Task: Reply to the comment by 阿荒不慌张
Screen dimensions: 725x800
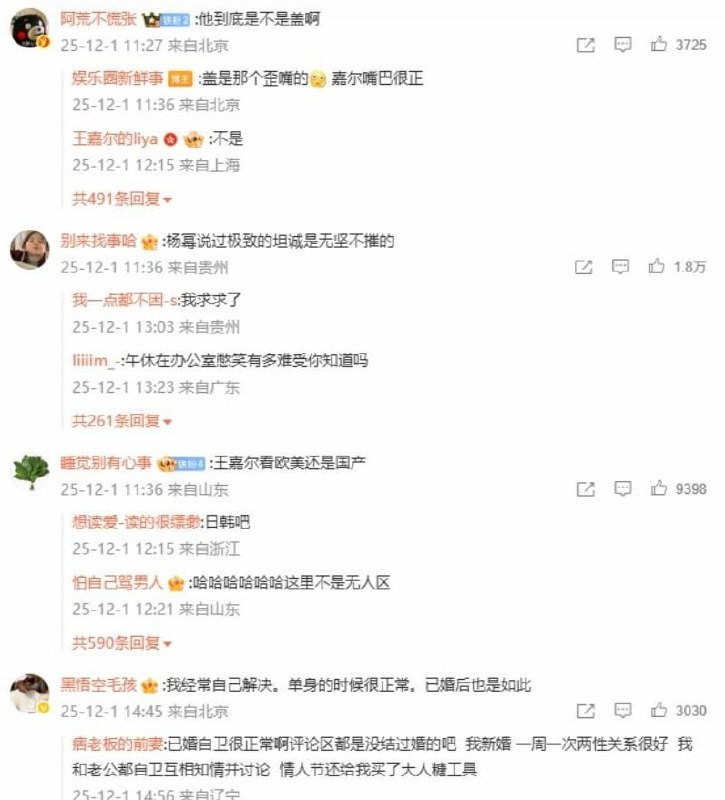Action: [x=622, y=45]
